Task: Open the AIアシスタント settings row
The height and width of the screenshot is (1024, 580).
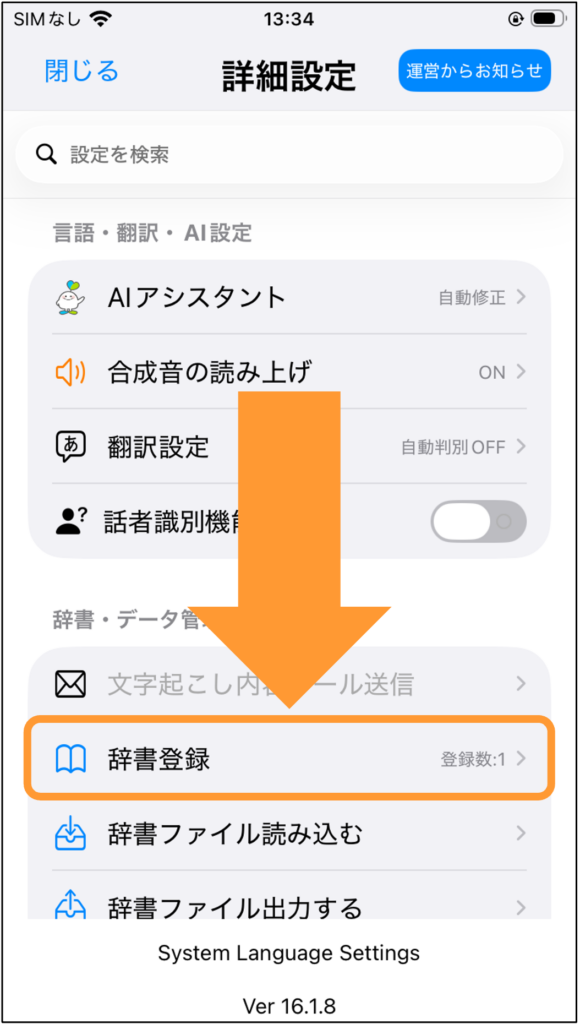Action: point(289,297)
